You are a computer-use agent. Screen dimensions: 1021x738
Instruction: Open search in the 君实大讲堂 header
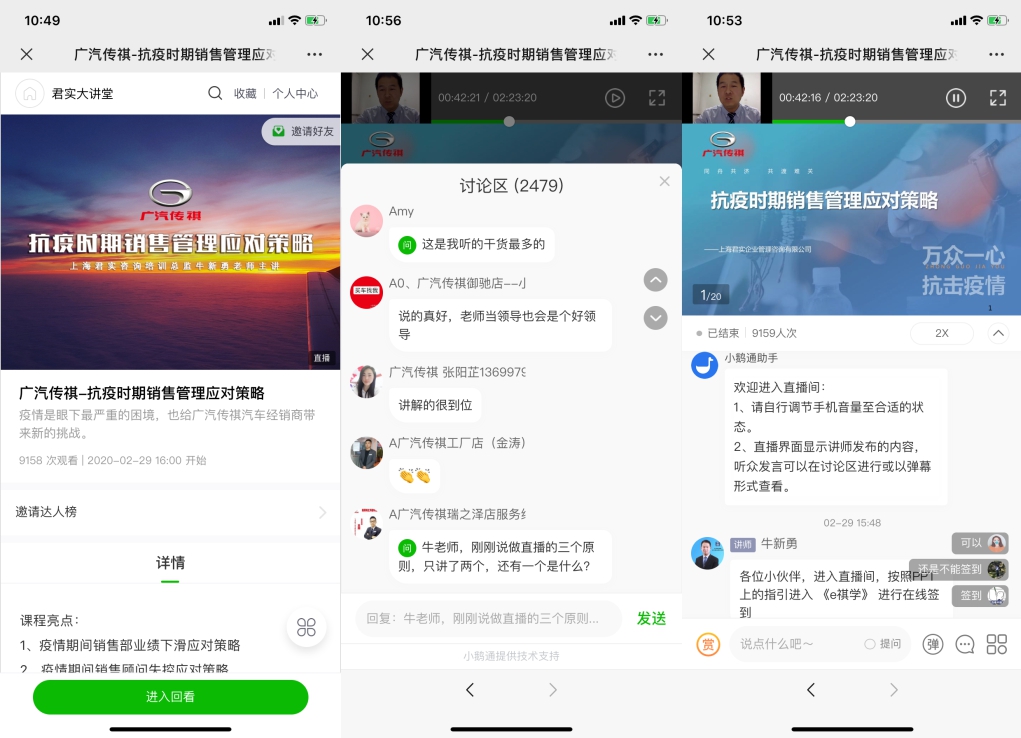pos(215,93)
